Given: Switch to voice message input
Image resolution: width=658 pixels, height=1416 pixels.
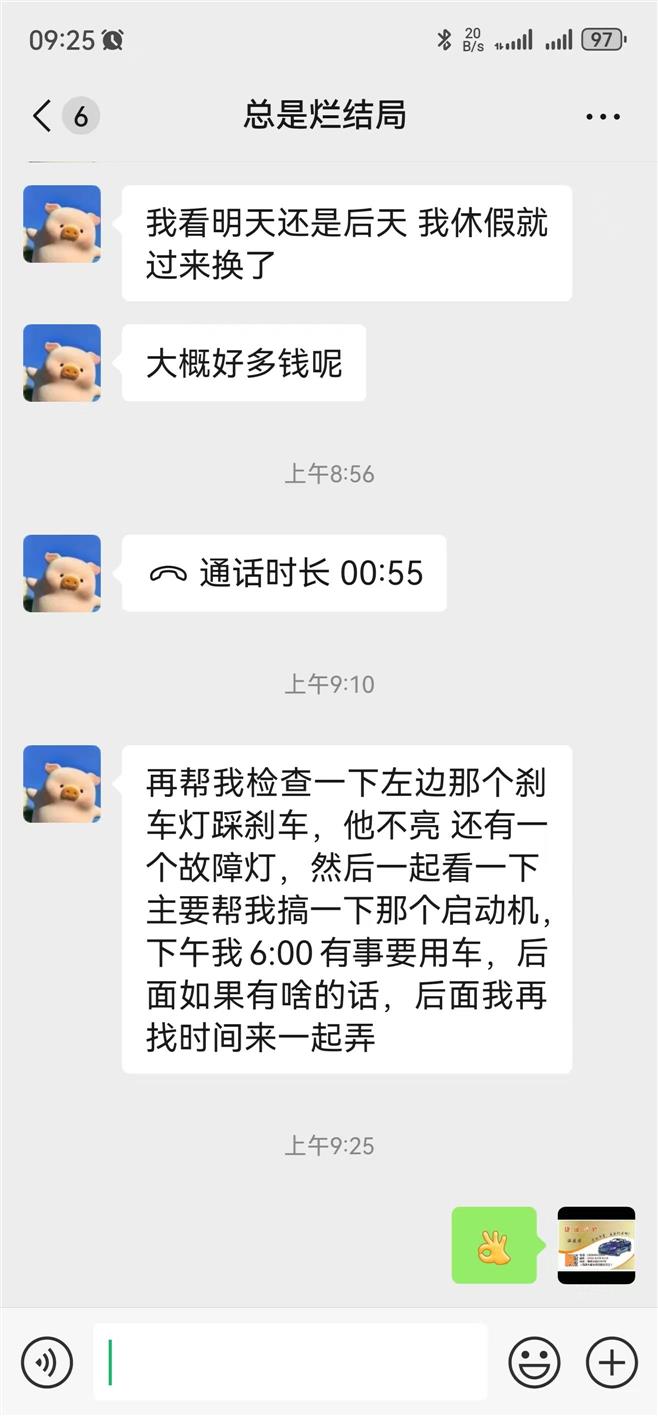Looking at the screenshot, I should click(46, 1361).
